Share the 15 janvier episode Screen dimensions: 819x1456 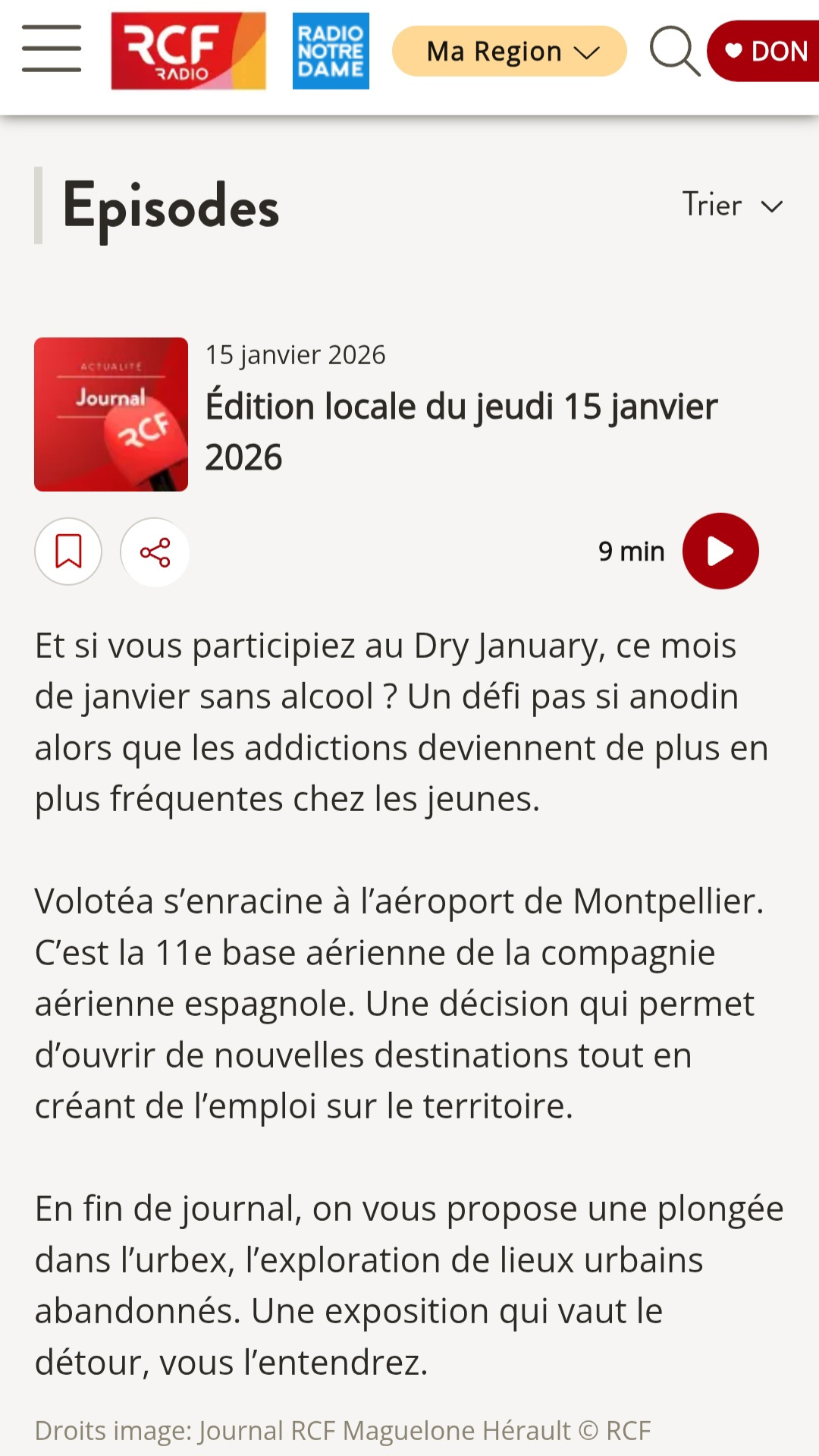(x=155, y=552)
